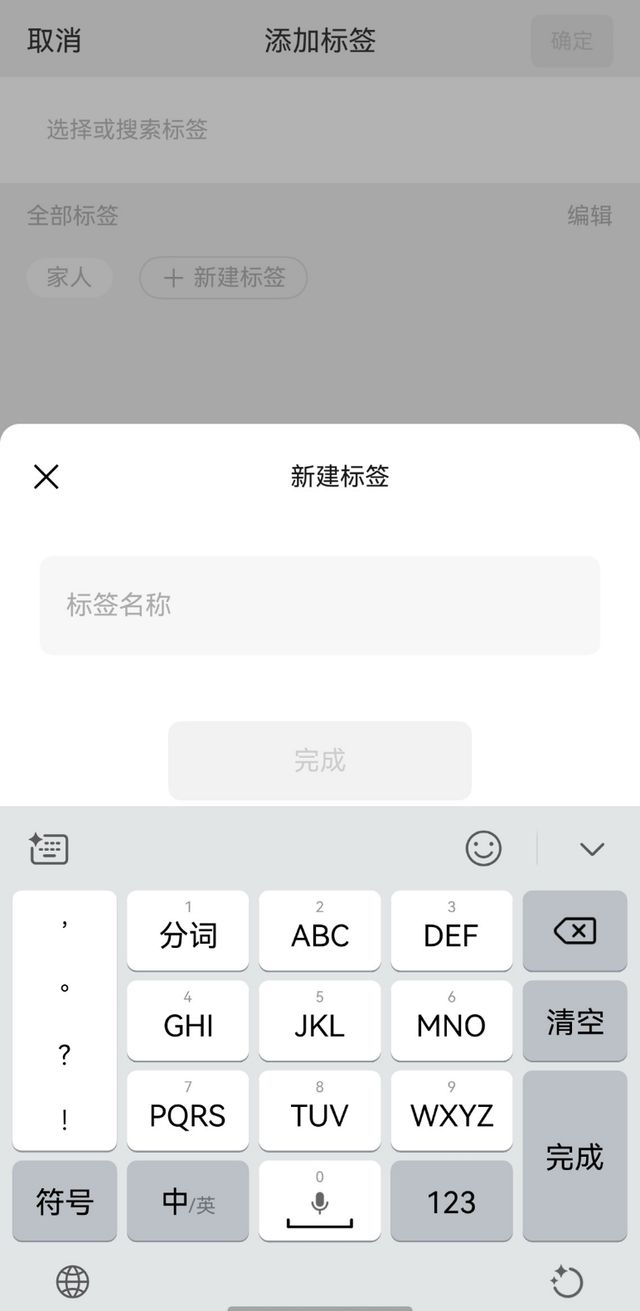Open the emoji picker on the keyboard
Image resolution: width=640 pixels, height=1311 pixels.
483,849
